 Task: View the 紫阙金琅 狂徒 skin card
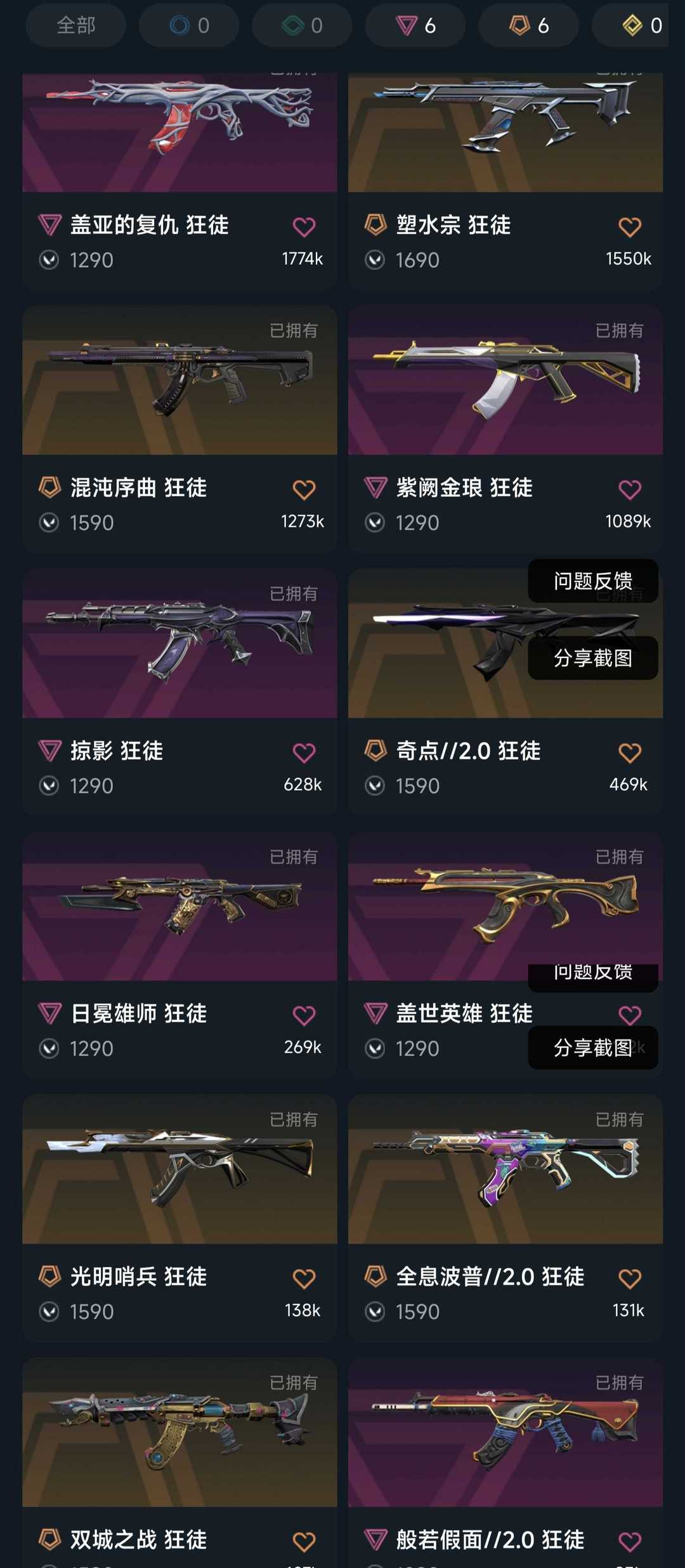click(x=506, y=430)
